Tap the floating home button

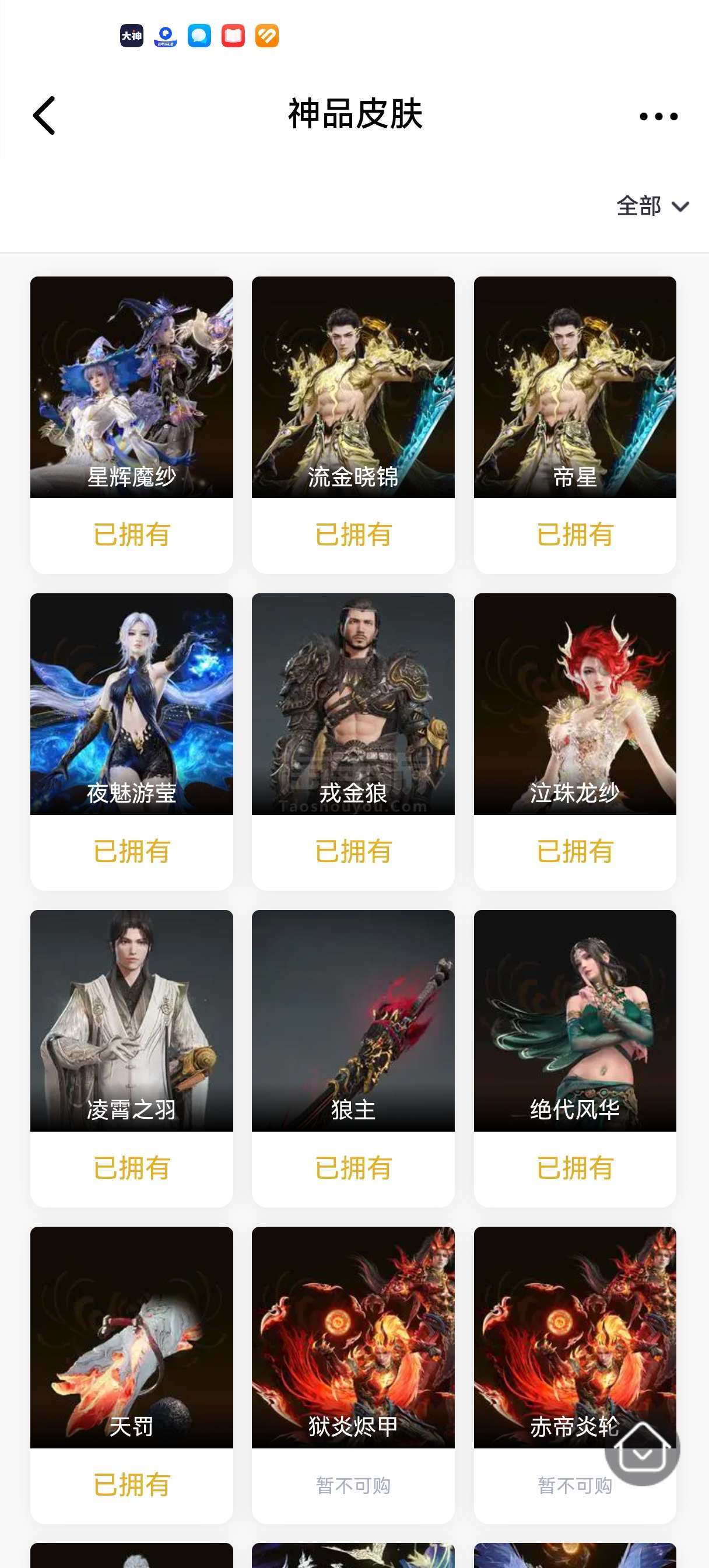642,1447
